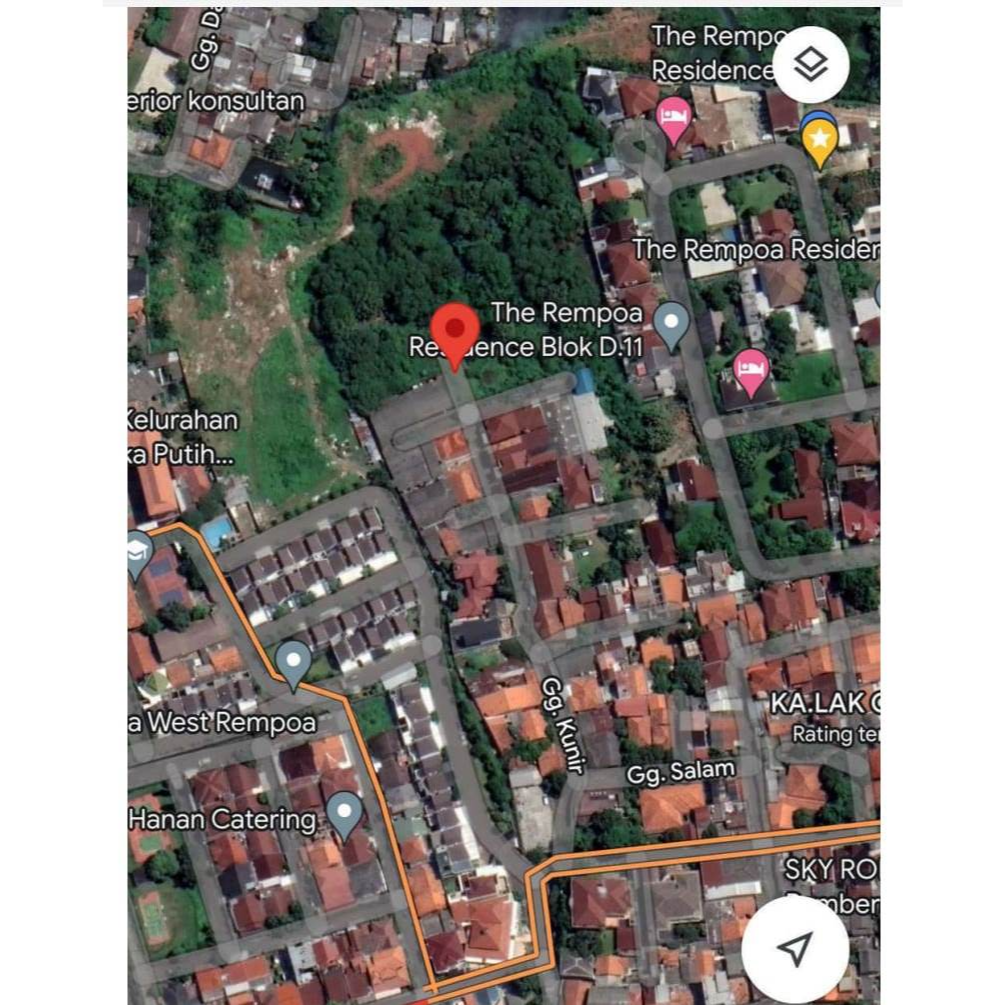Tap the West Rempoa place pin
This screenshot has width=1005, height=1005.
point(293,663)
